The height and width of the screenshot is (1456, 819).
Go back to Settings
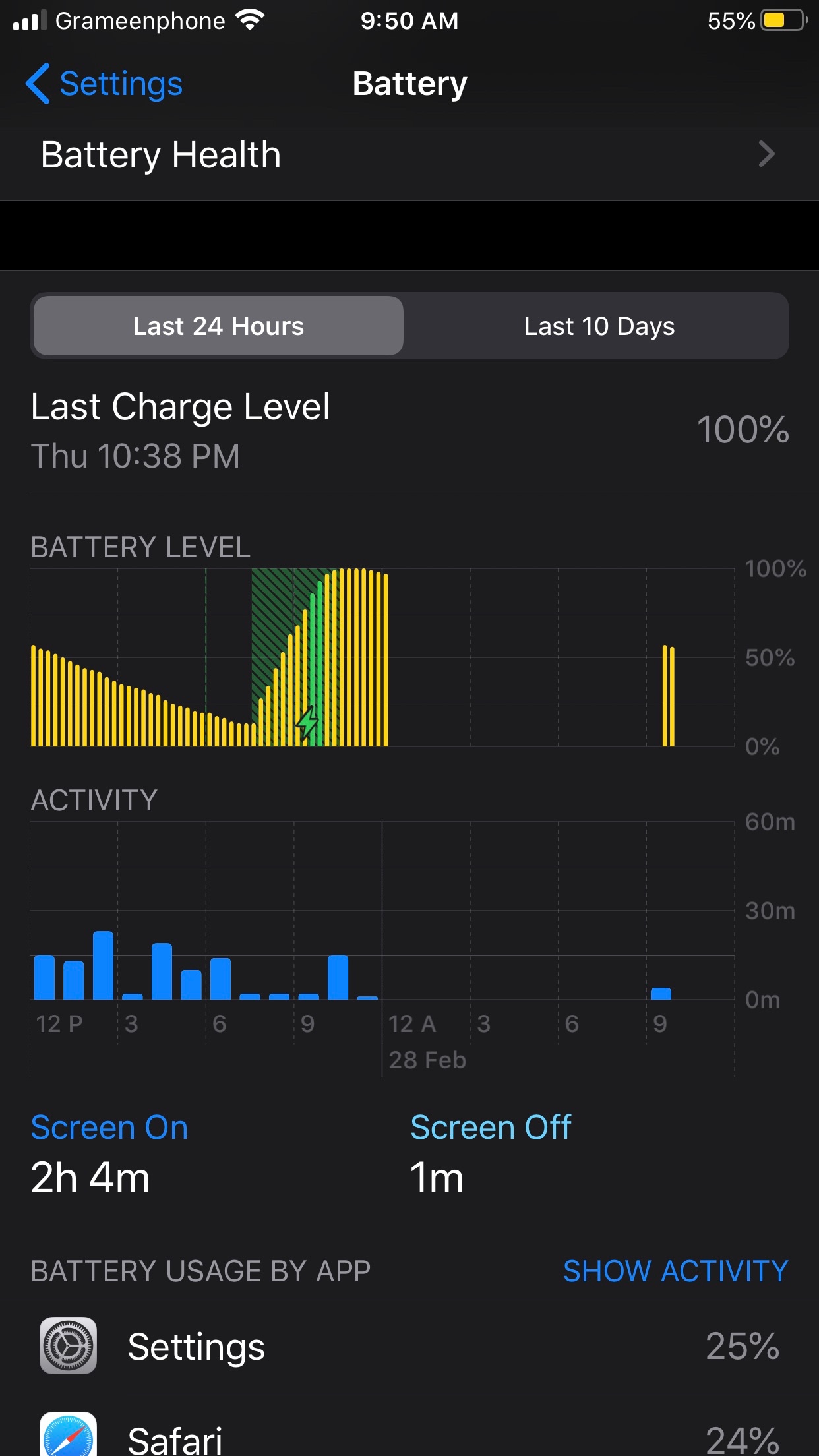pyautogui.click(x=104, y=84)
